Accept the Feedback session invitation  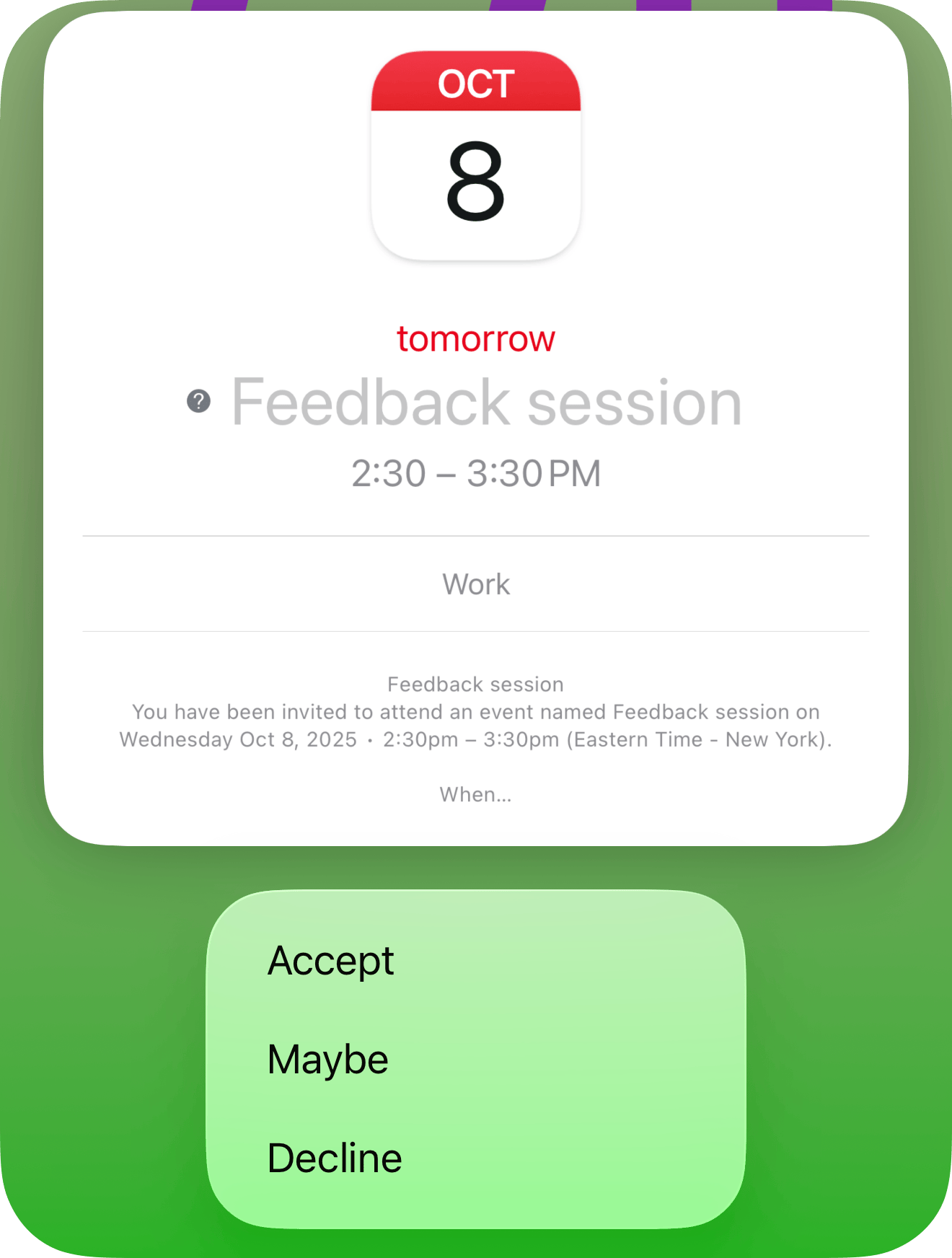[x=331, y=961]
